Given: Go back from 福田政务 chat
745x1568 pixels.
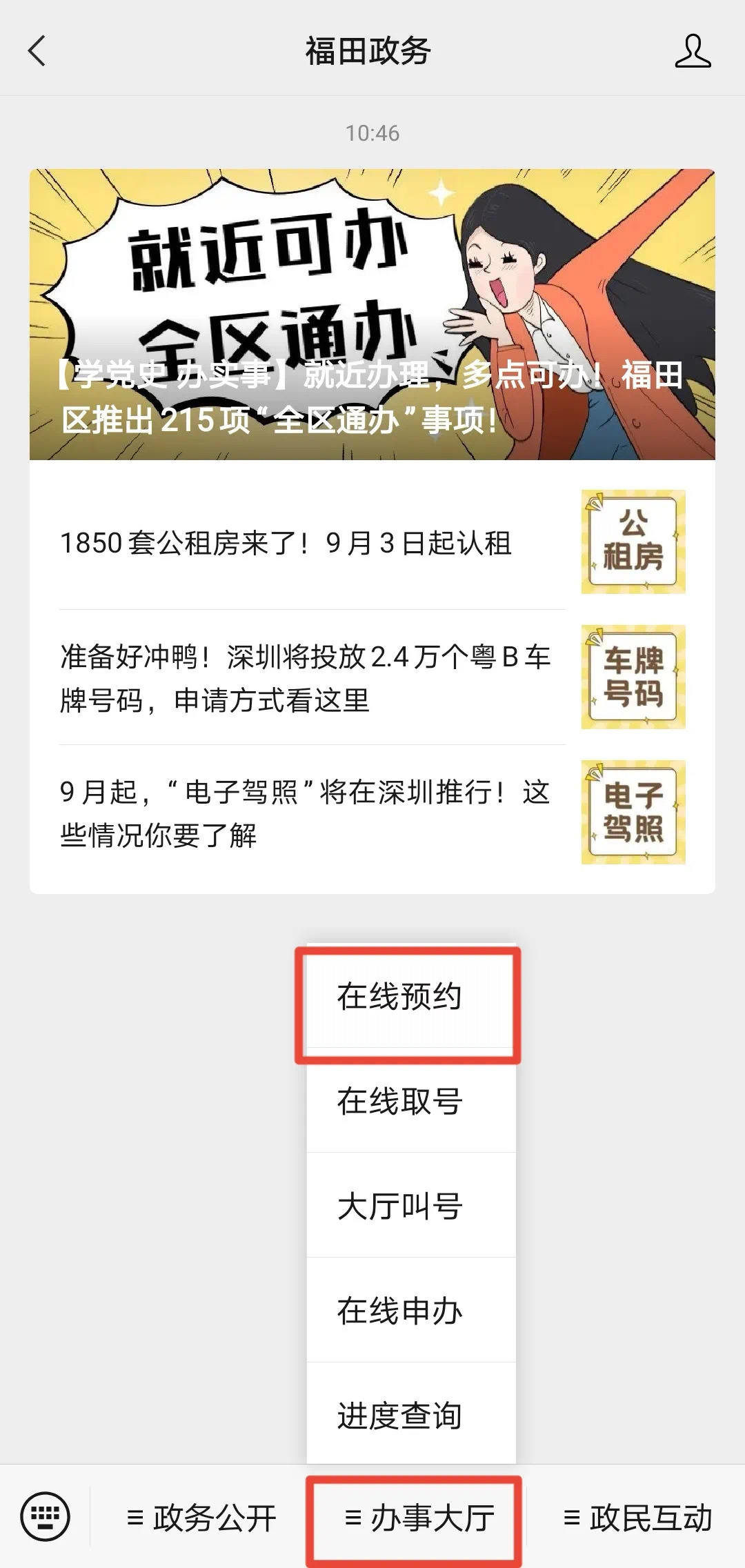Looking at the screenshot, I should pos(37,51).
